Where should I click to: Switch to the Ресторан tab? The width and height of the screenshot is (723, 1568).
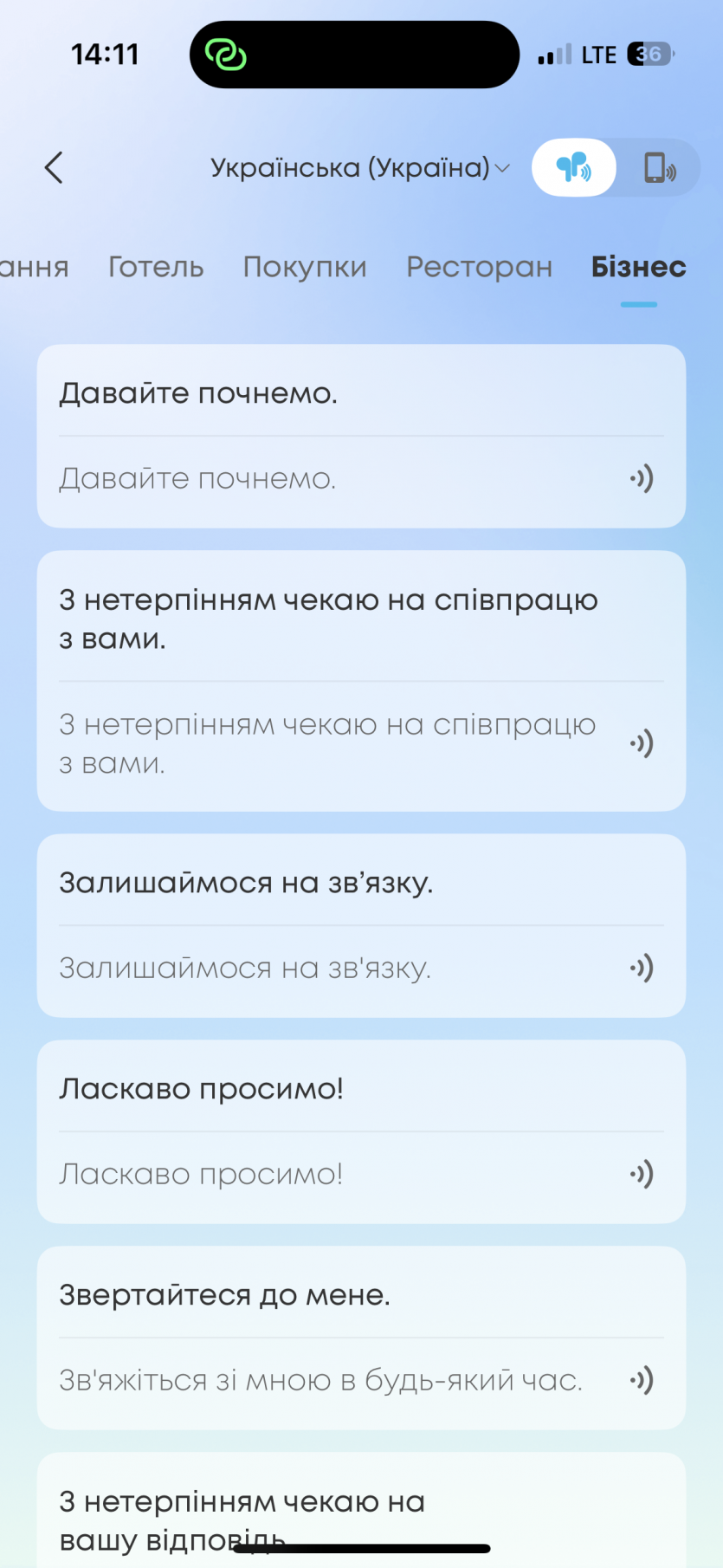coord(479,267)
